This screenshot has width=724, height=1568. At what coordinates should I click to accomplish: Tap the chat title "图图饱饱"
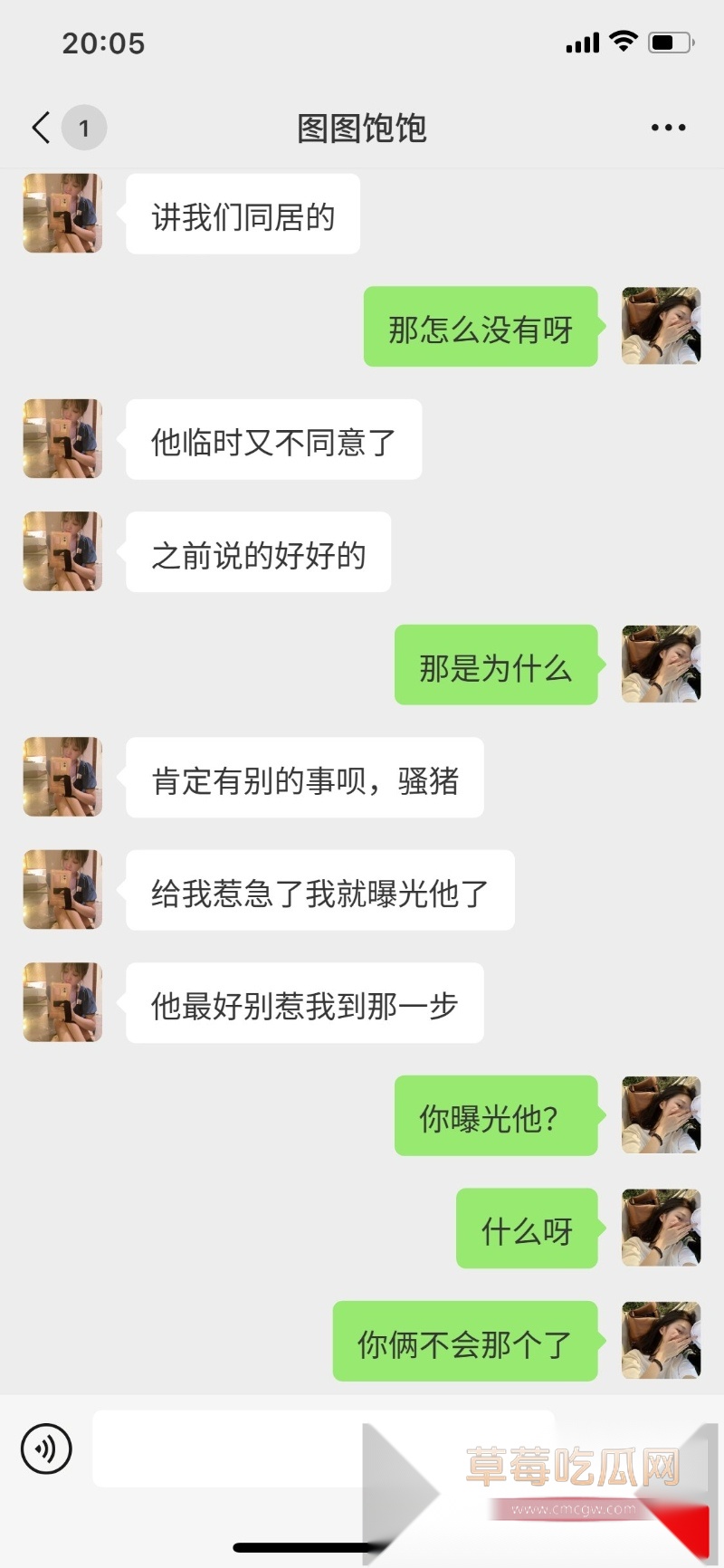coord(362,129)
